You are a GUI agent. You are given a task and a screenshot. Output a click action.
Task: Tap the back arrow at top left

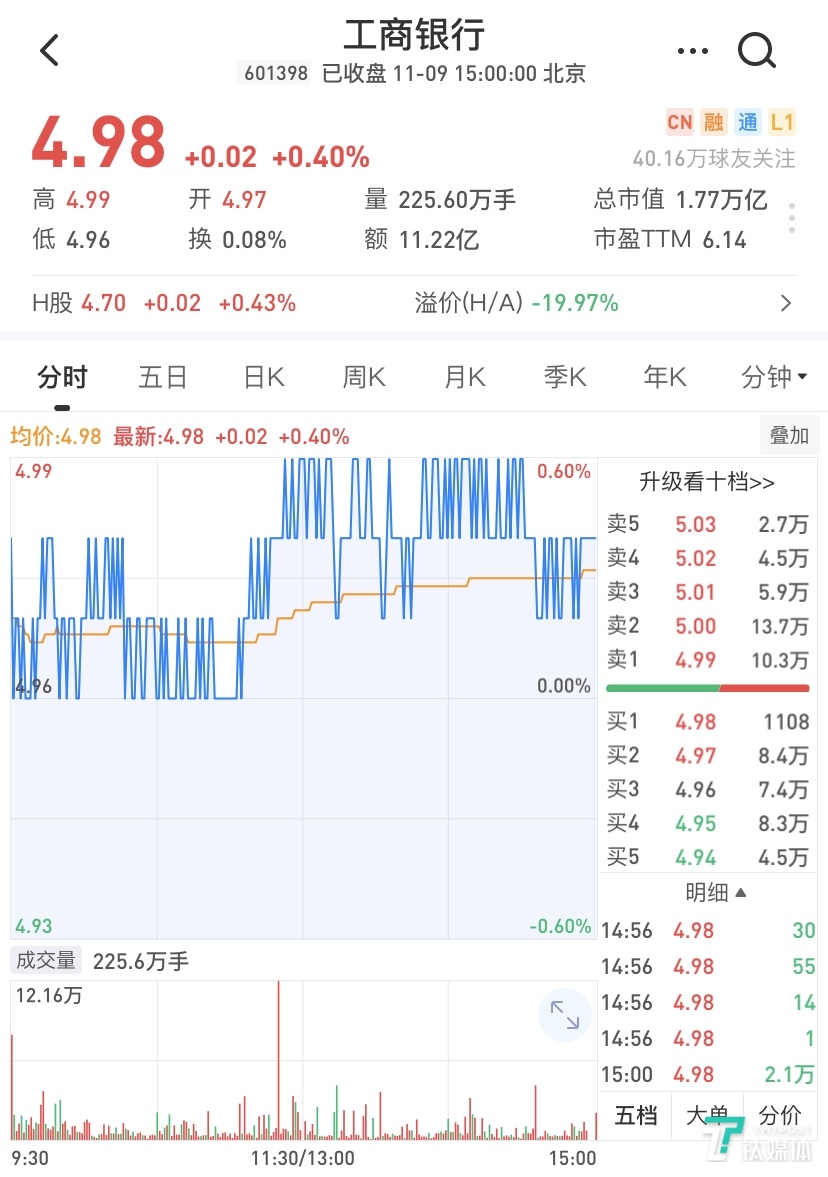(x=49, y=50)
